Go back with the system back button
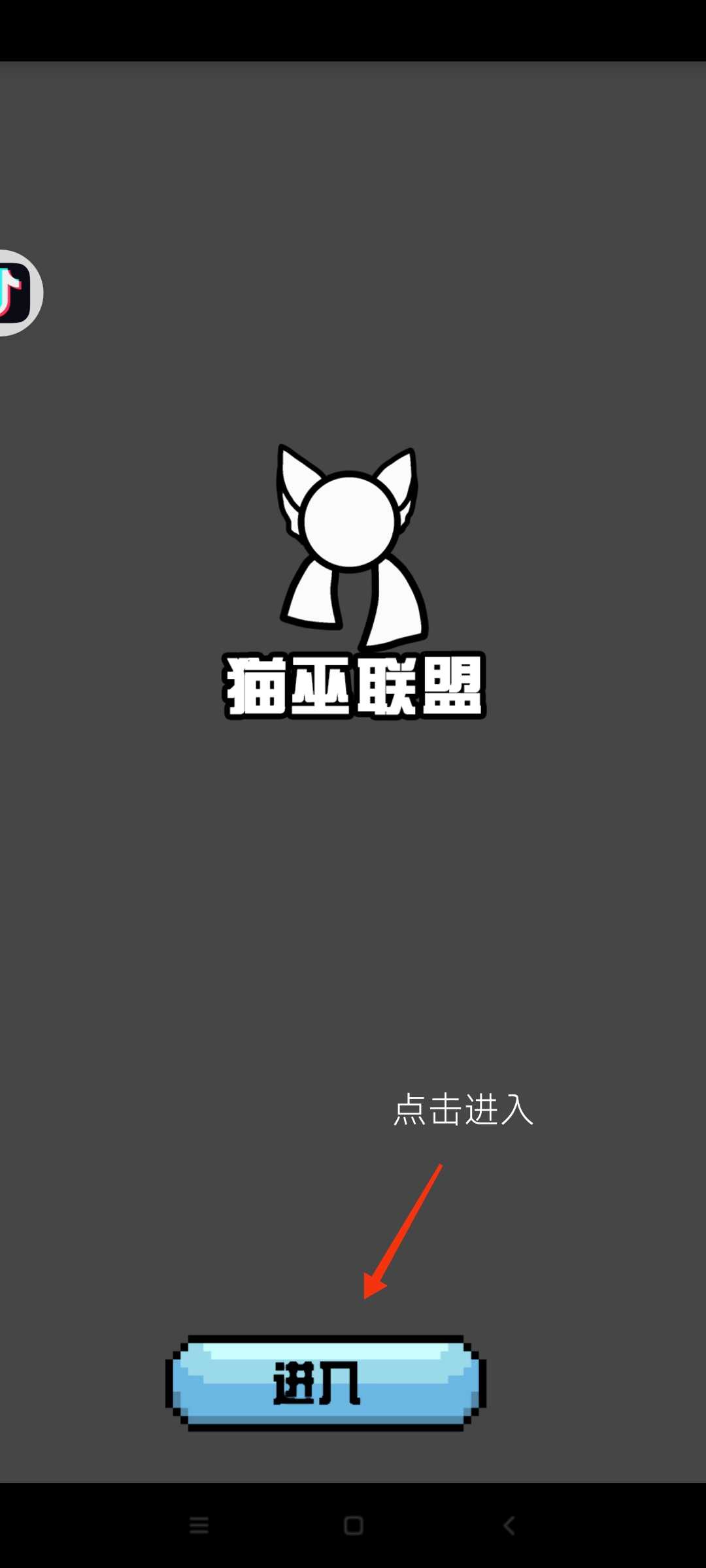 coord(509,1526)
